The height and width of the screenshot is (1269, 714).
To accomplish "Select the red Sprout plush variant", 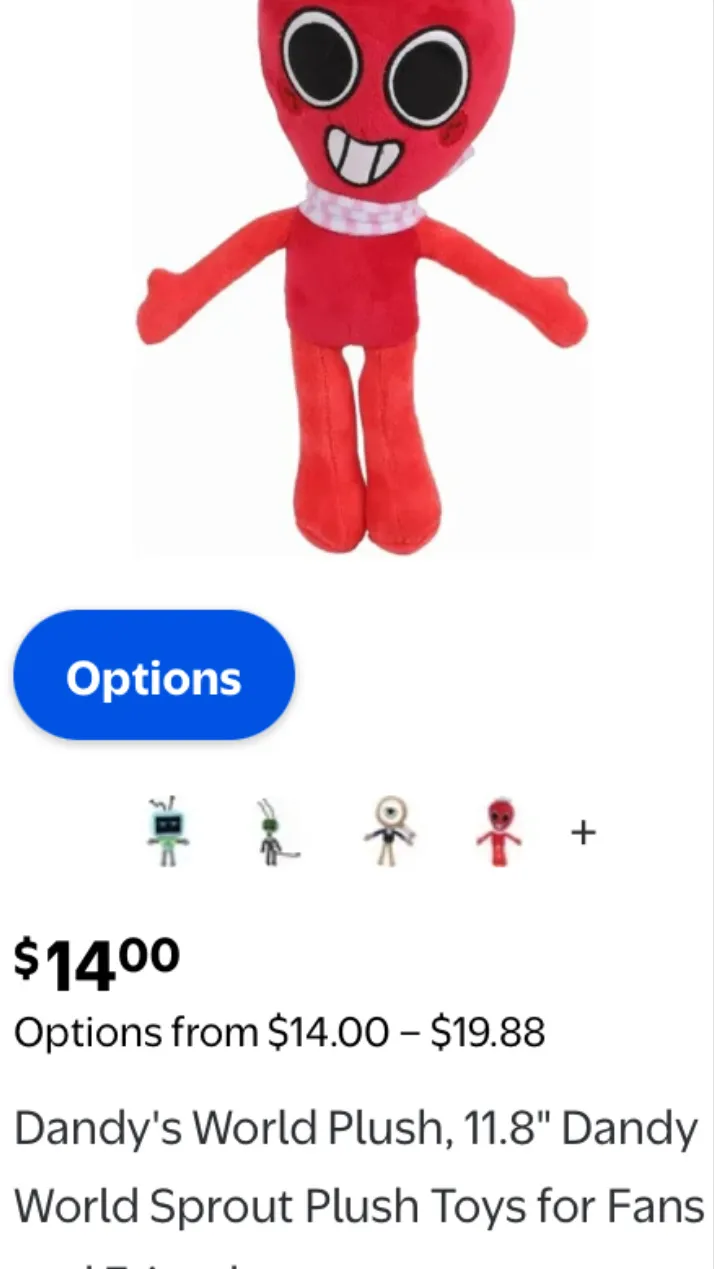I will click(498, 831).
